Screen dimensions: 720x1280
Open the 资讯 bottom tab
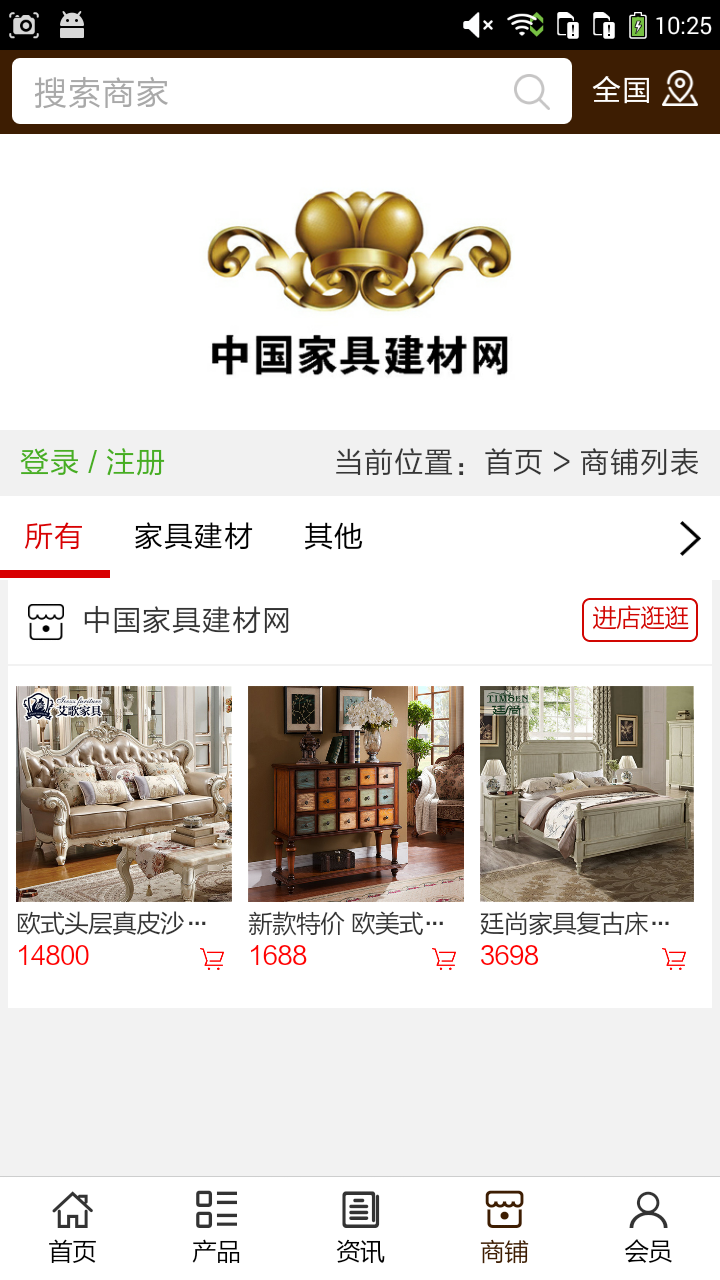[x=360, y=1228]
